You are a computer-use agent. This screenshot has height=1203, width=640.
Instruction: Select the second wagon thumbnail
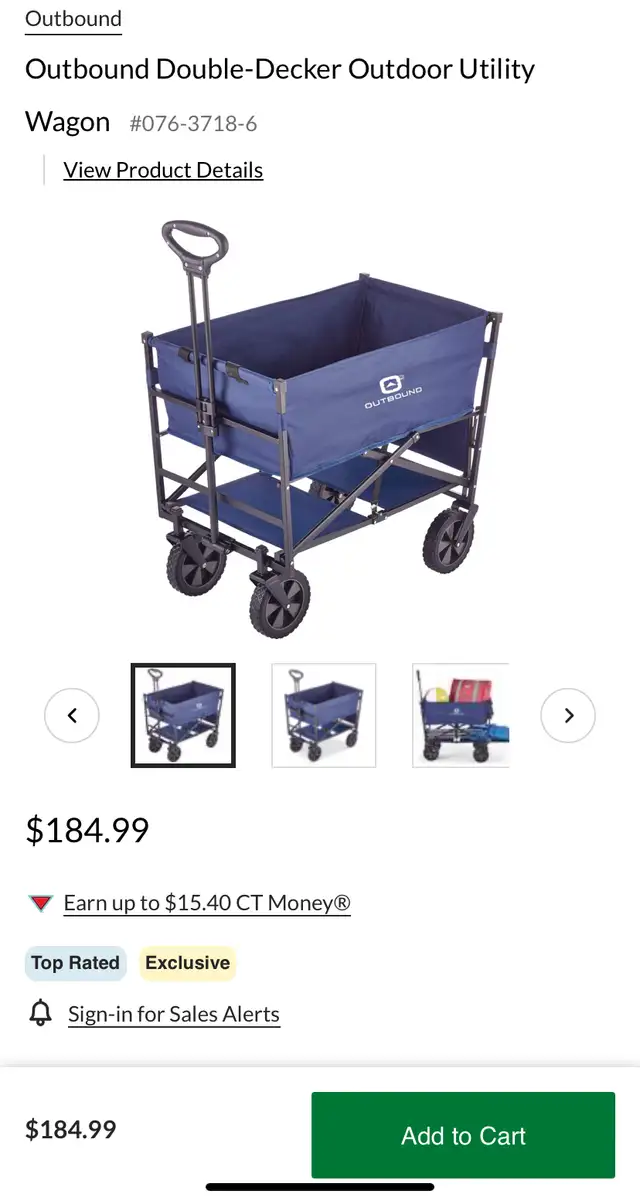tap(324, 716)
